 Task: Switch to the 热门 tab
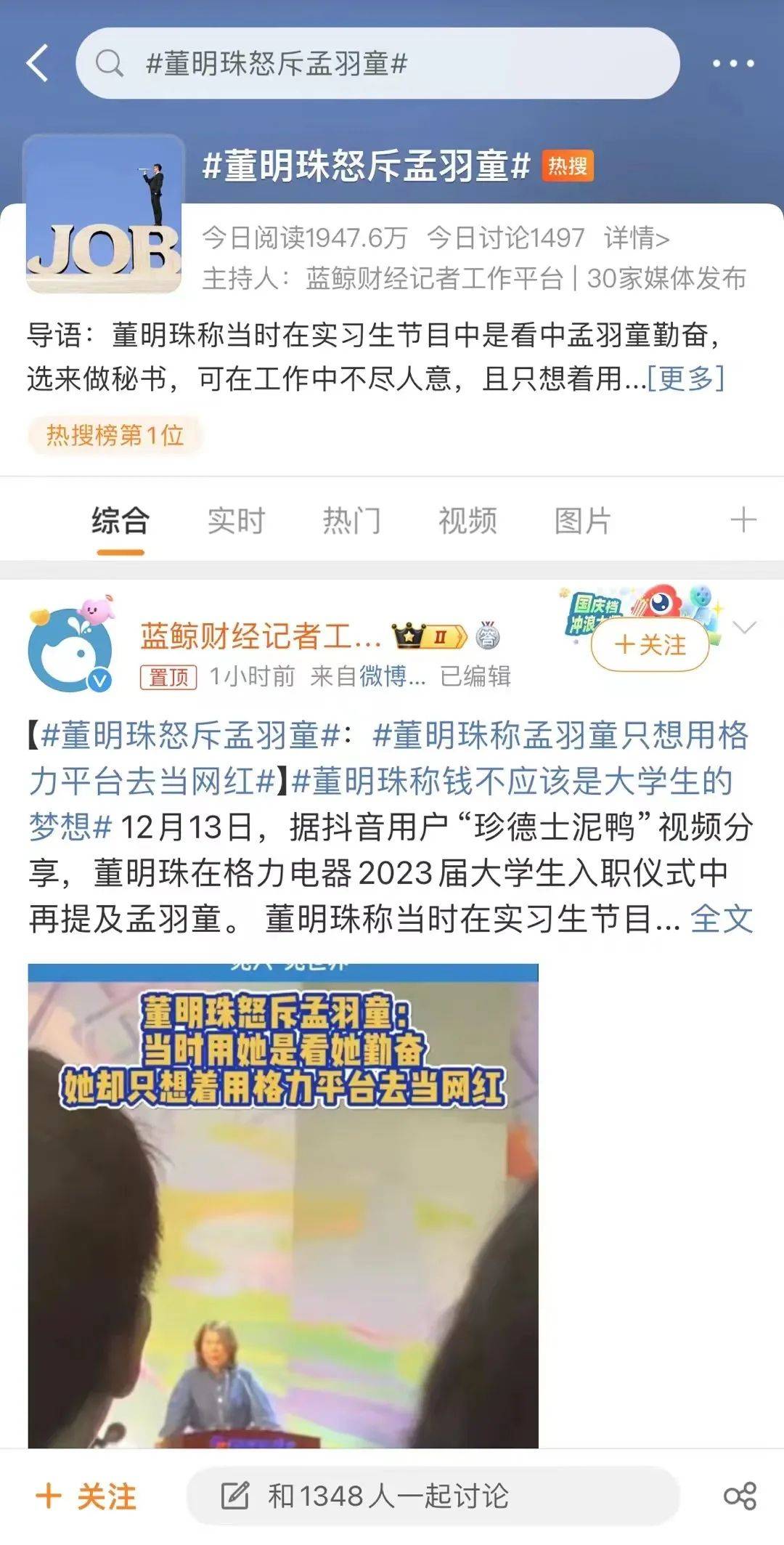[x=351, y=521]
